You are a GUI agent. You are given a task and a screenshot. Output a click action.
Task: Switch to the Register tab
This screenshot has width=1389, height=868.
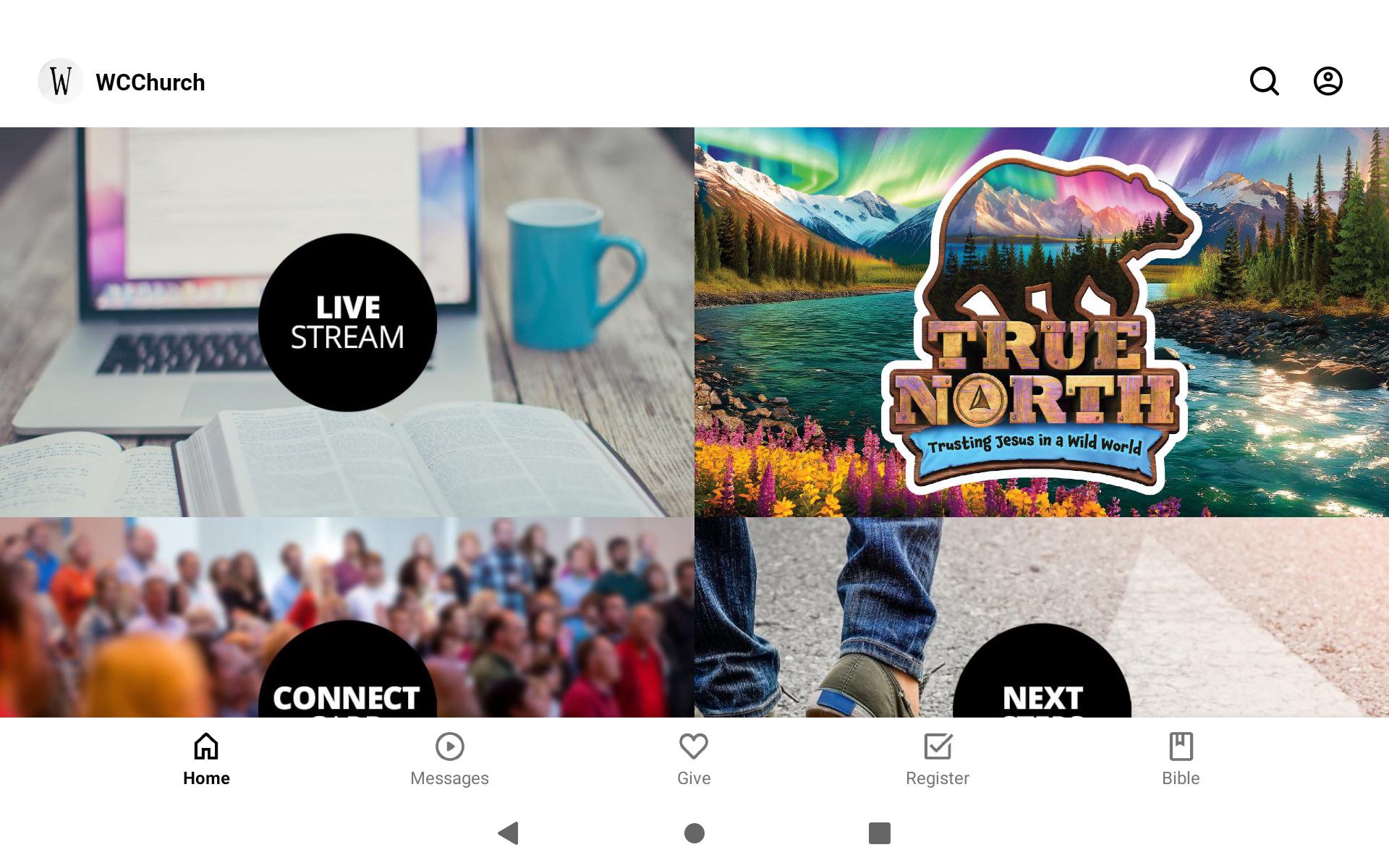(x=937, y=759)
